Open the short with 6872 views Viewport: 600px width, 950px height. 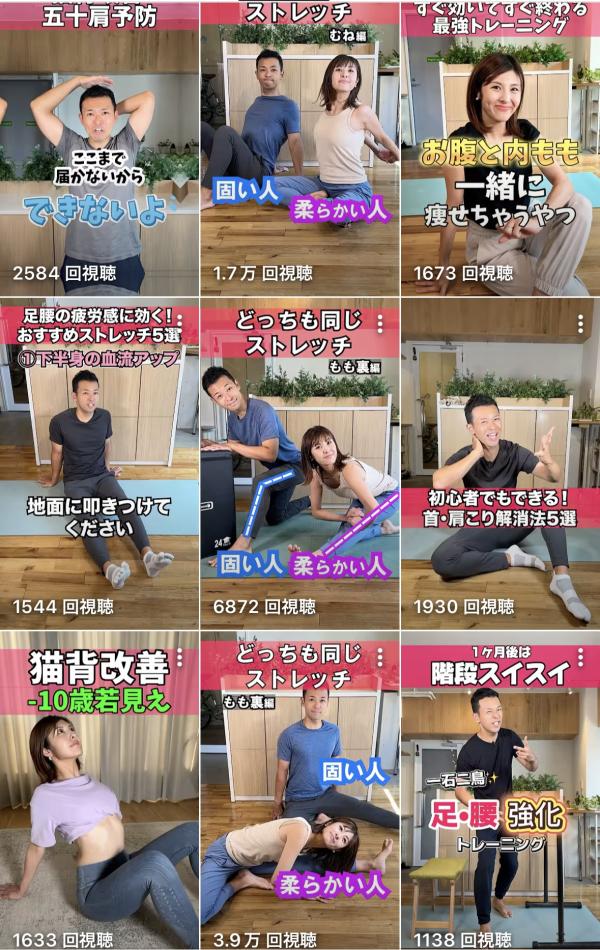coord(299,470)
